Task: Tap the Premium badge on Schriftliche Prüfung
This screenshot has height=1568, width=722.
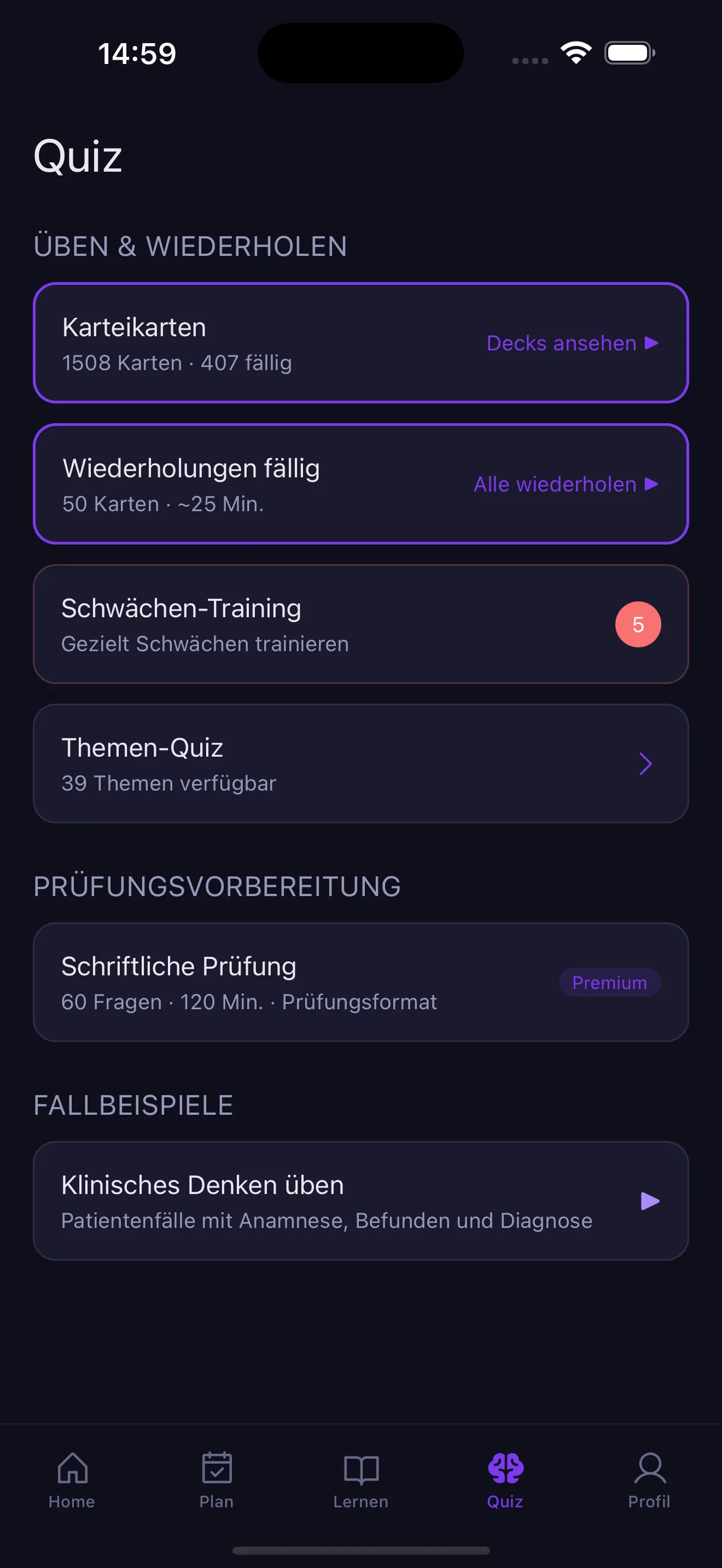Action: coord(609,982)
